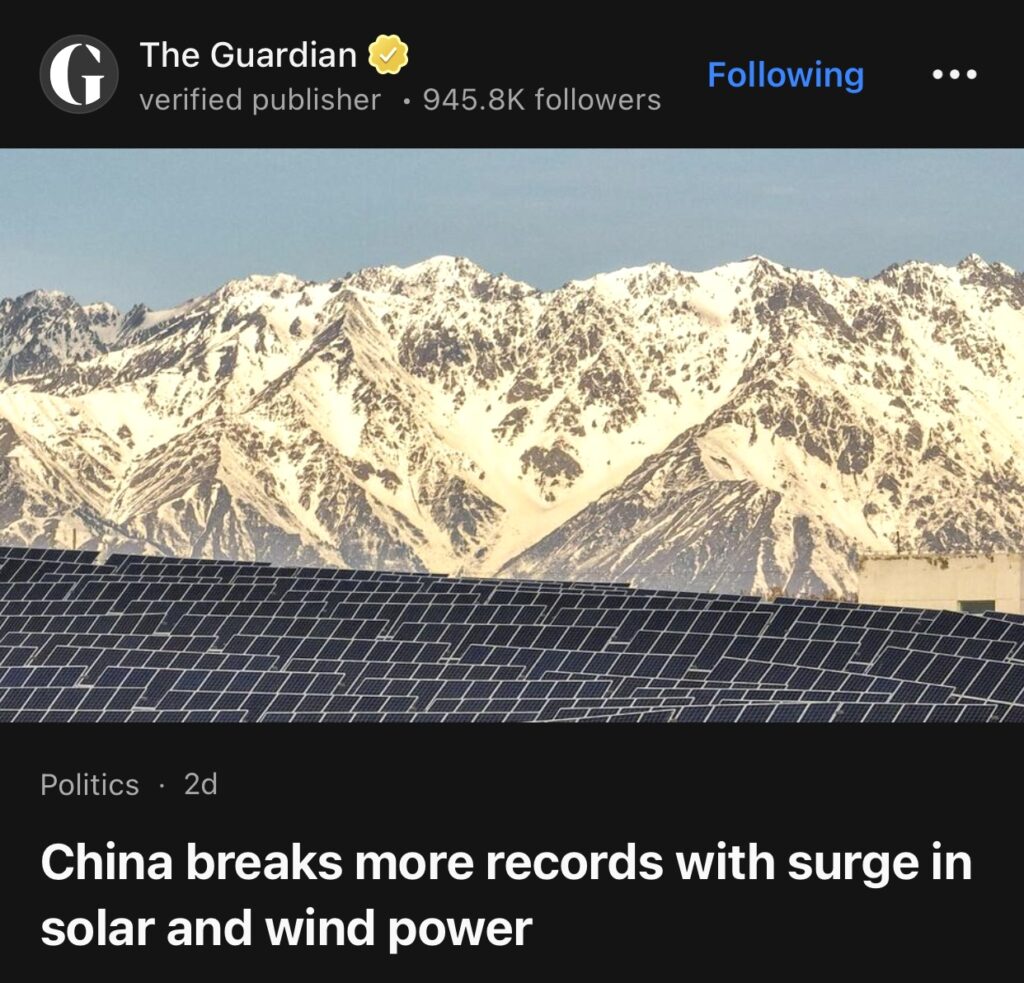This screenshot has height=983, width=1024.
Task: Tap The Guardian logo avatar
Action: click(x=79, y=75)
